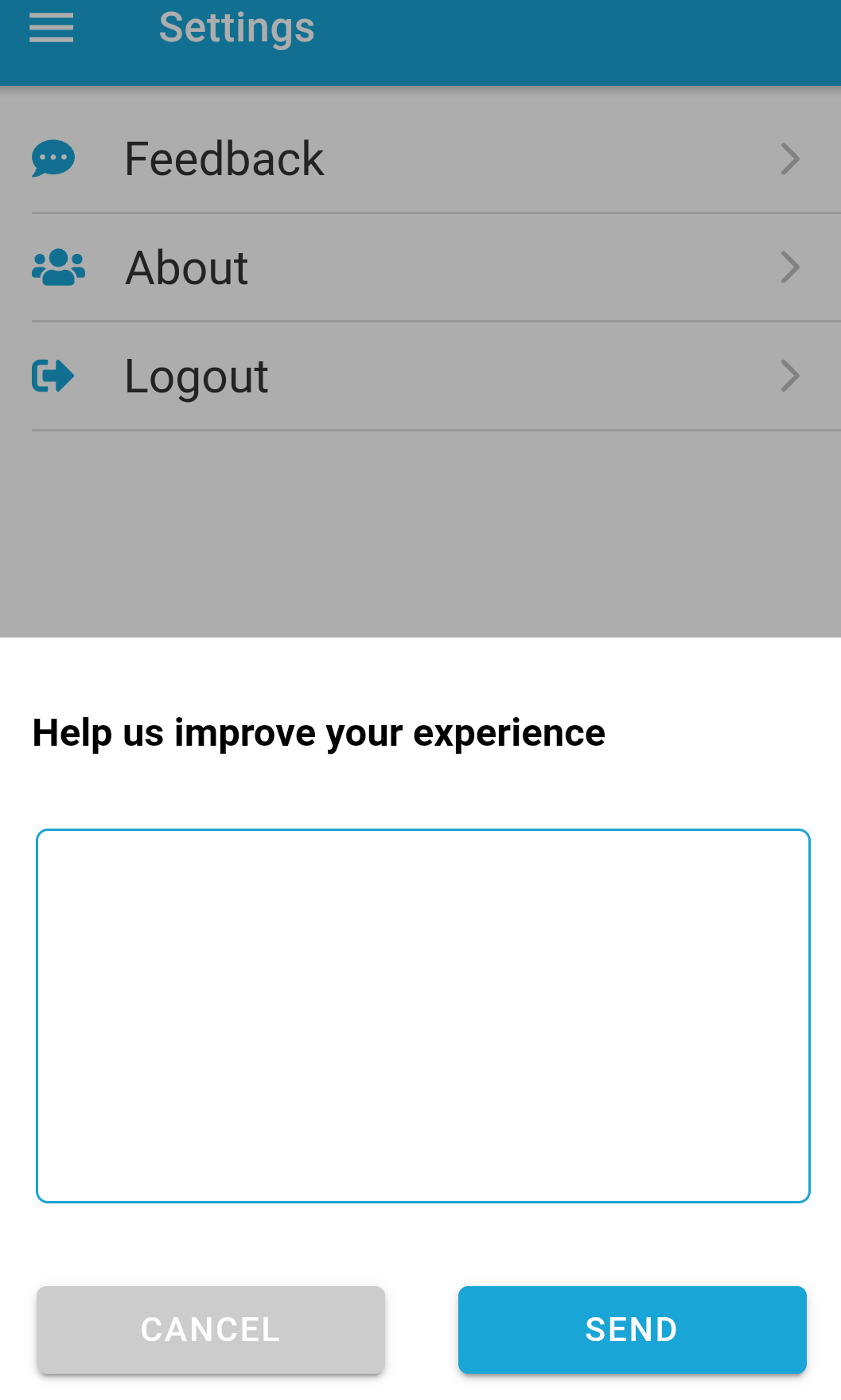841x1400 pixels.
Task: Send the feedback
Action: point(632,1329)
